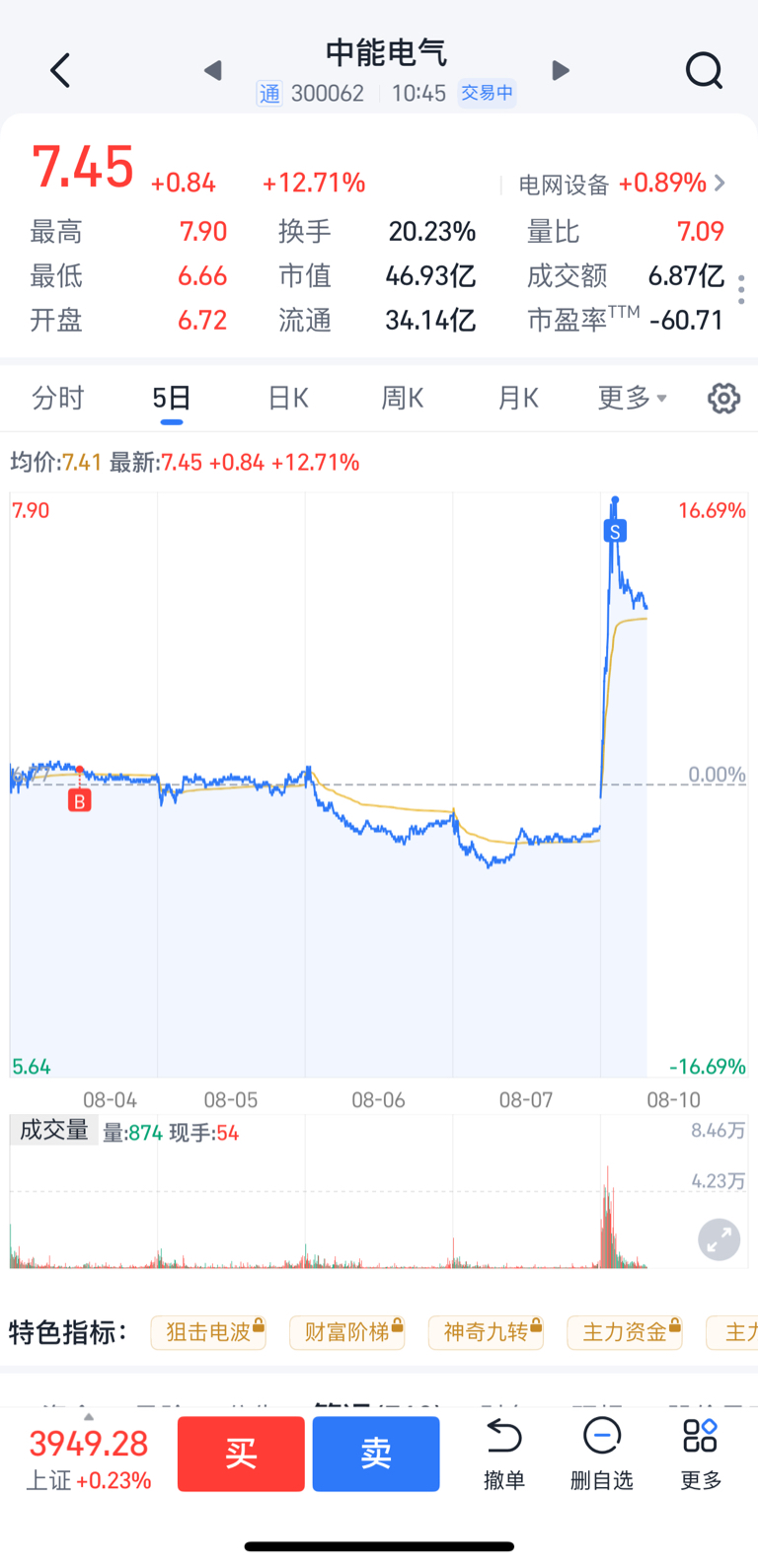Image resolution: width=759 pixels, height=1568 pixels.
Task: Remove from watchlist via 删自选
Action: [x=602, y=1455]
